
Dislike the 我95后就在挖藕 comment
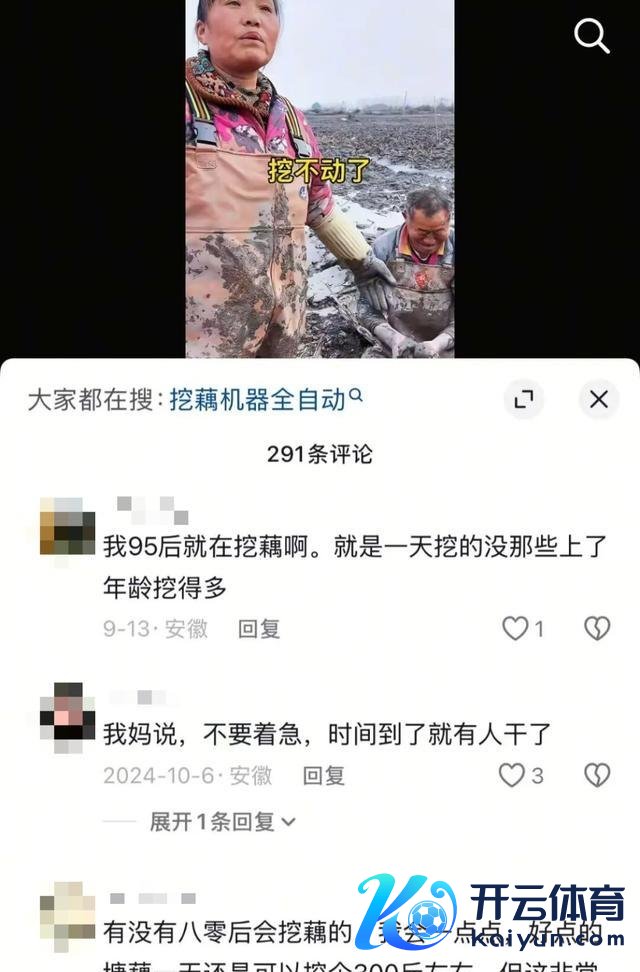point(597,628)
